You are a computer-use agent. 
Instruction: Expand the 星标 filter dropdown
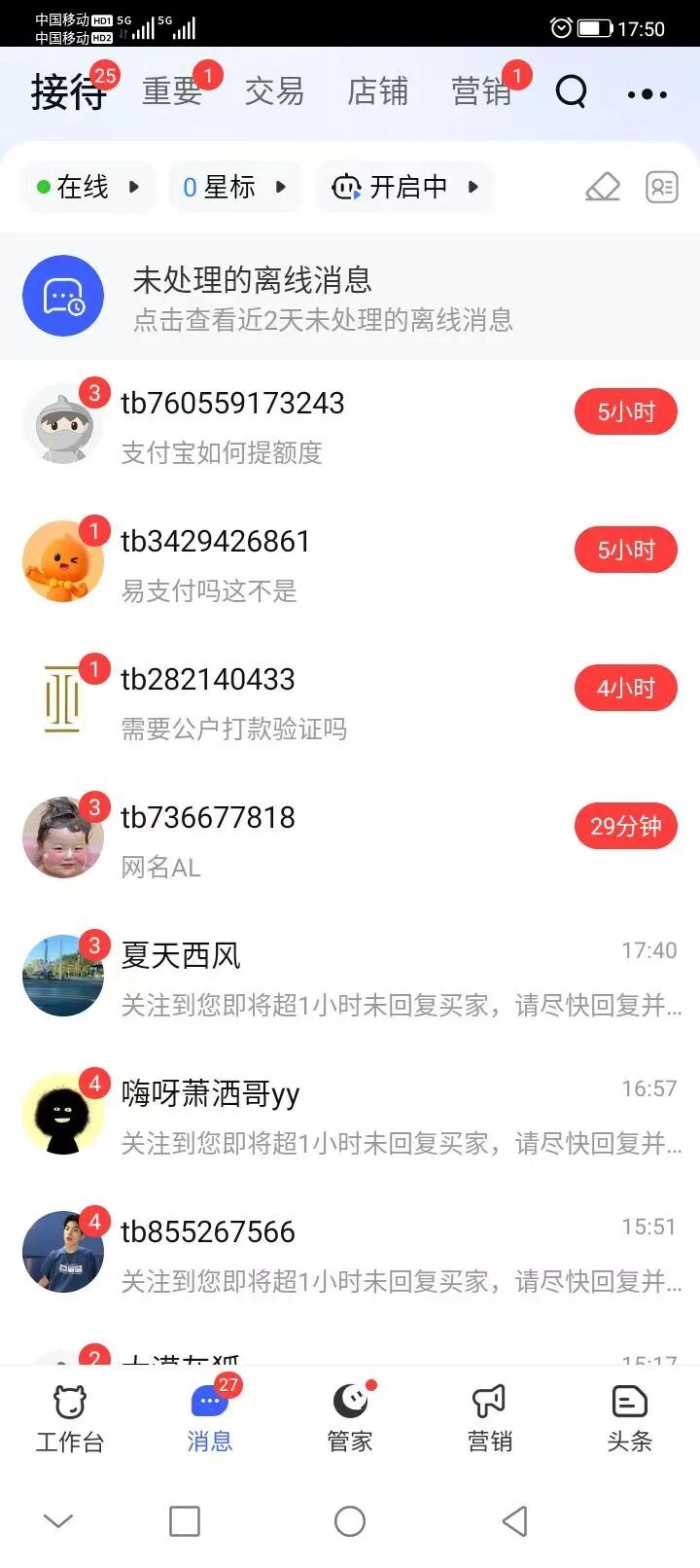(234, 187)
